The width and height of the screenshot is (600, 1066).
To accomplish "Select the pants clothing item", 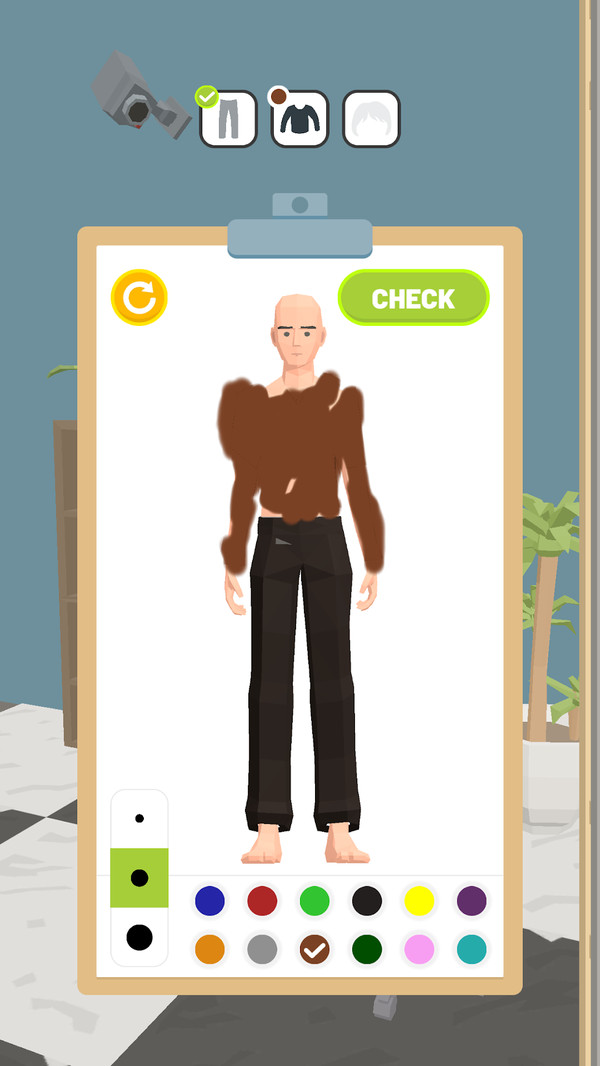I will [x=228, y=119].
